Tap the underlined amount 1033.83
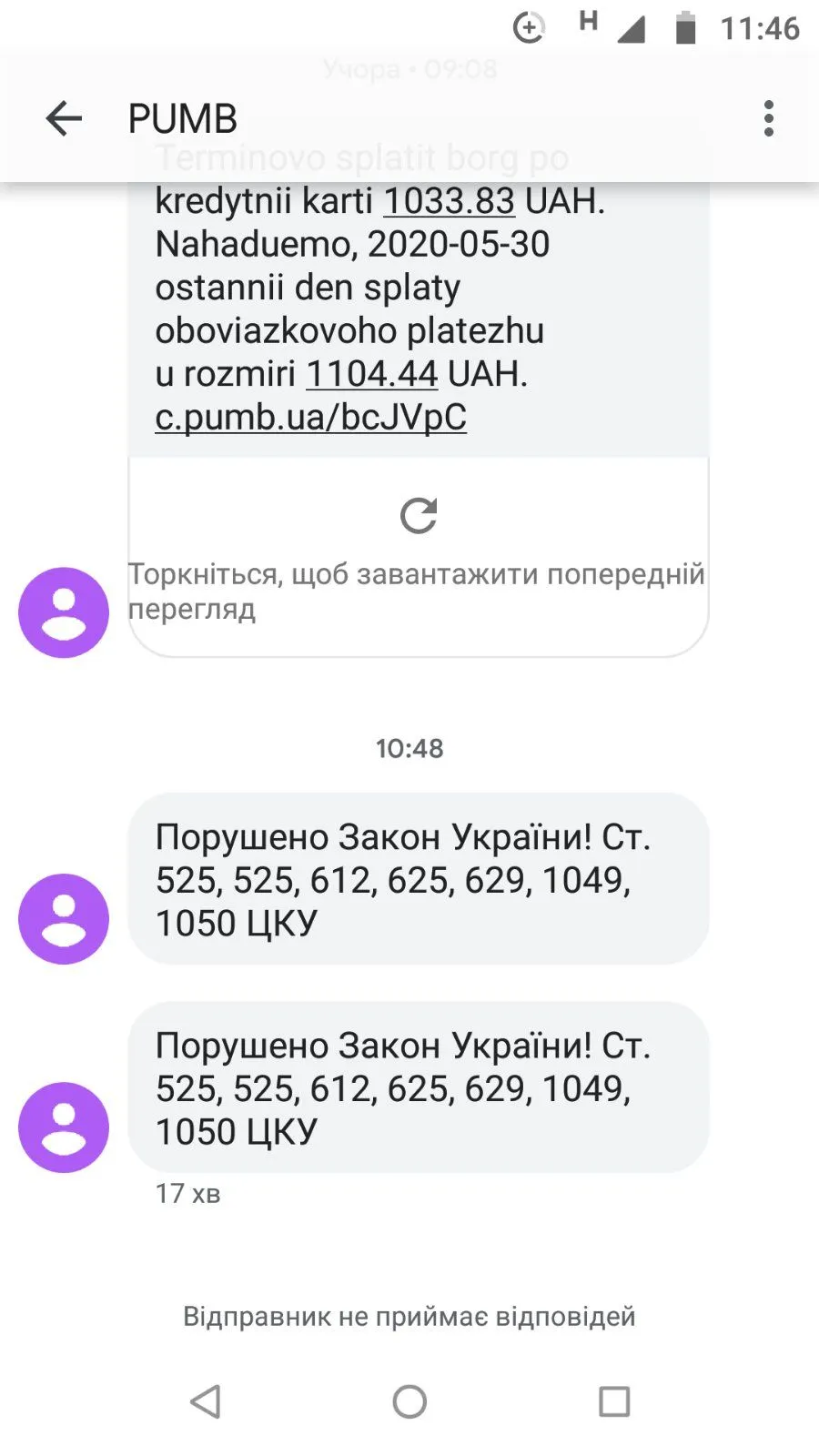The height and width of the screenshot is (1456, 819). click(x=449, y=201)
